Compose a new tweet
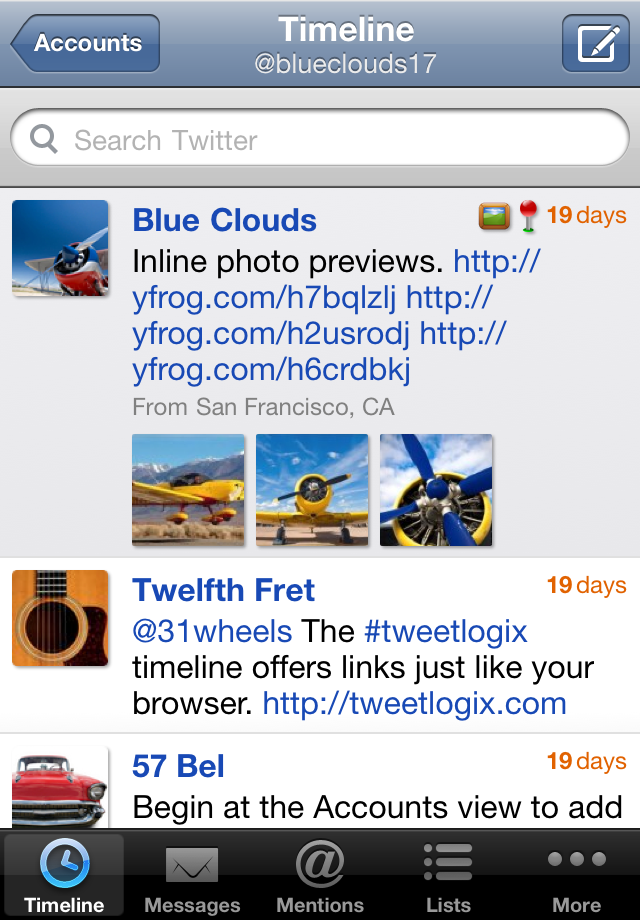The width and height of the screenshot is (640, 920). click(x=595, y=44)
